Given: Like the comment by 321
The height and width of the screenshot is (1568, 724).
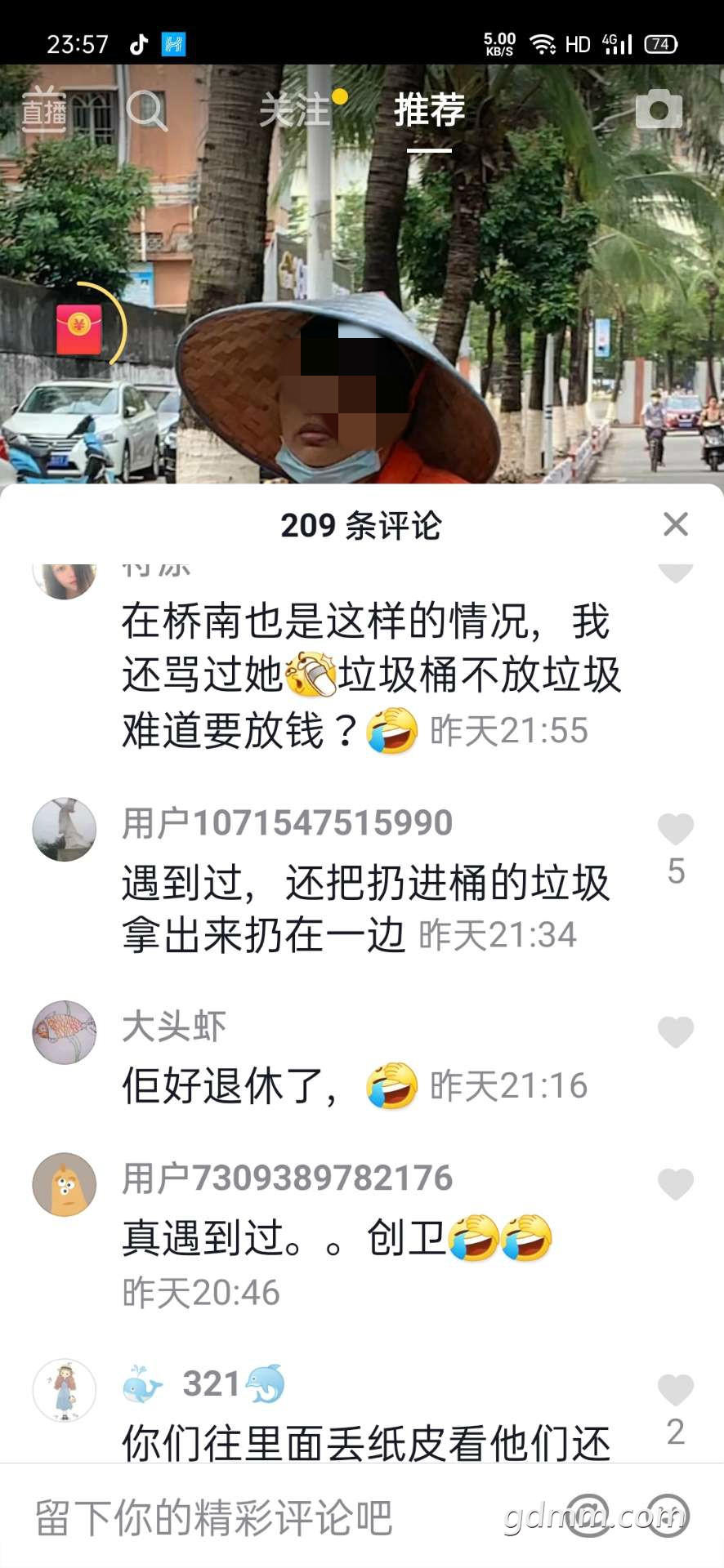Looking at the screenshot, I should 675,1390.
